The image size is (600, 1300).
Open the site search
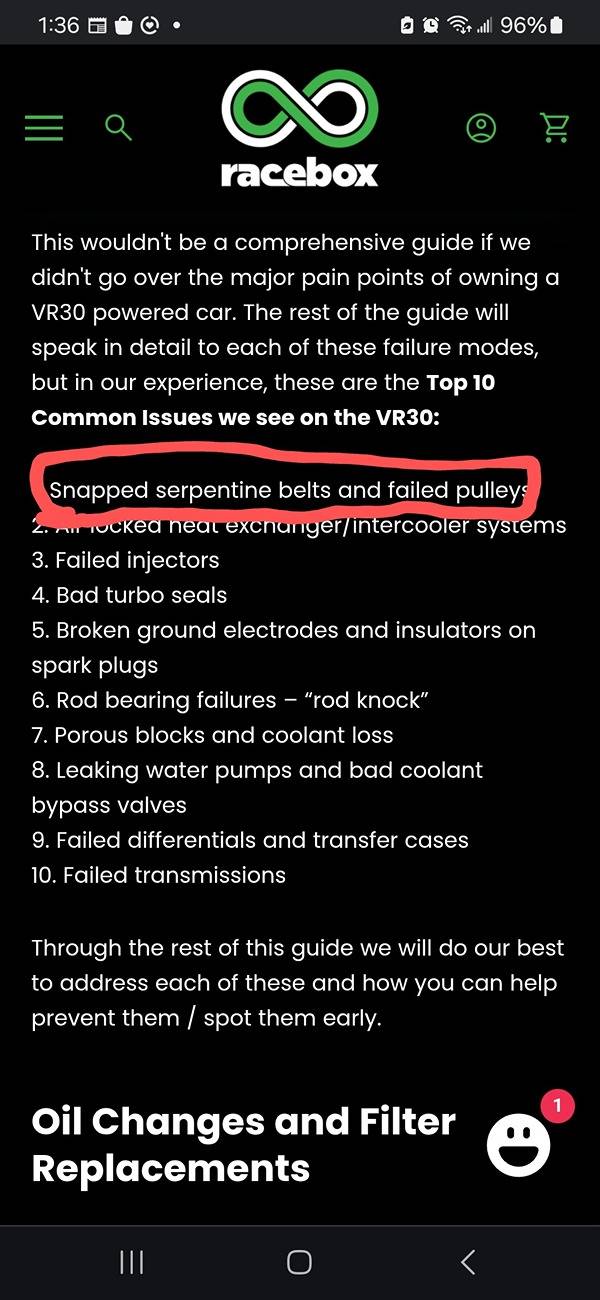click(x=118, y=127)
